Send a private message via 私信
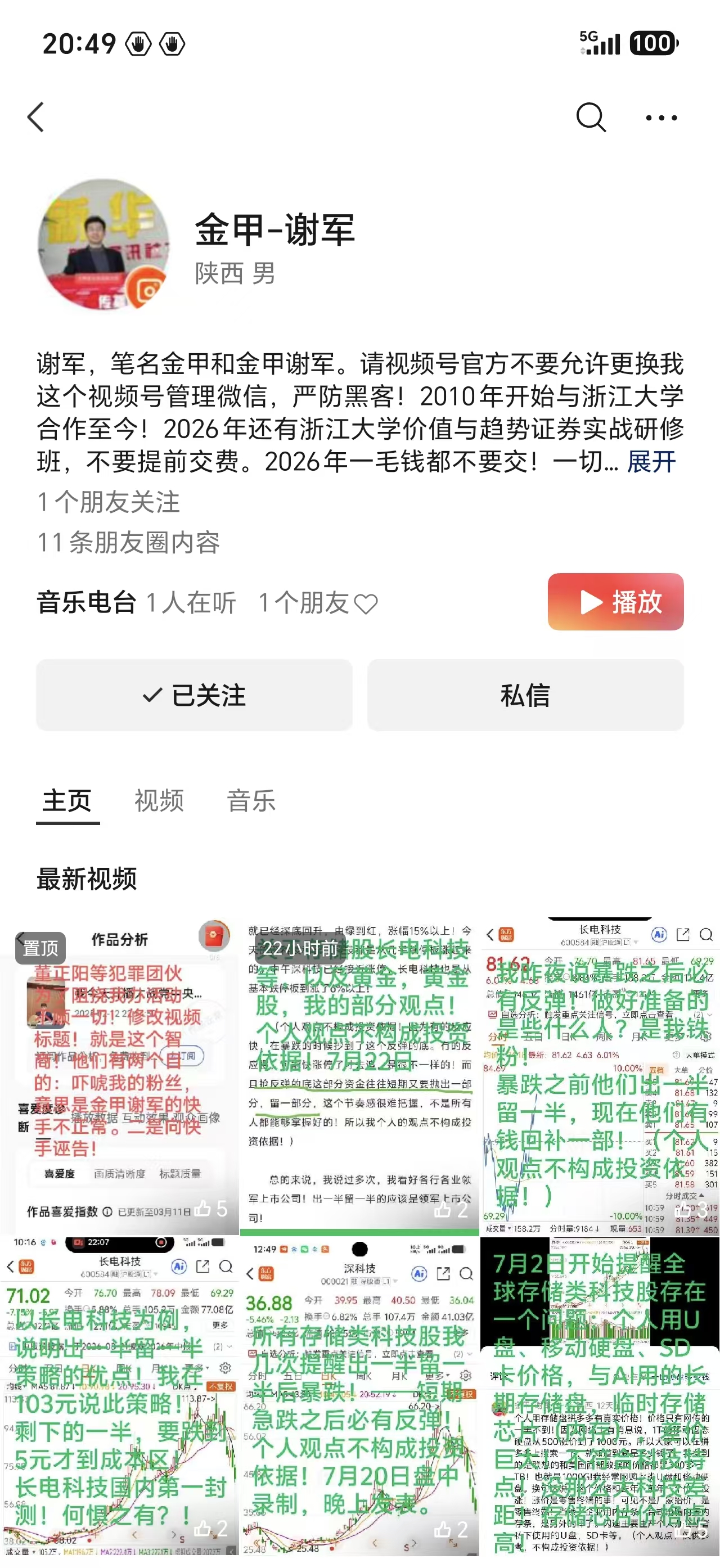Viewport: 720px width, 1568px height. (x=525, y=695)
